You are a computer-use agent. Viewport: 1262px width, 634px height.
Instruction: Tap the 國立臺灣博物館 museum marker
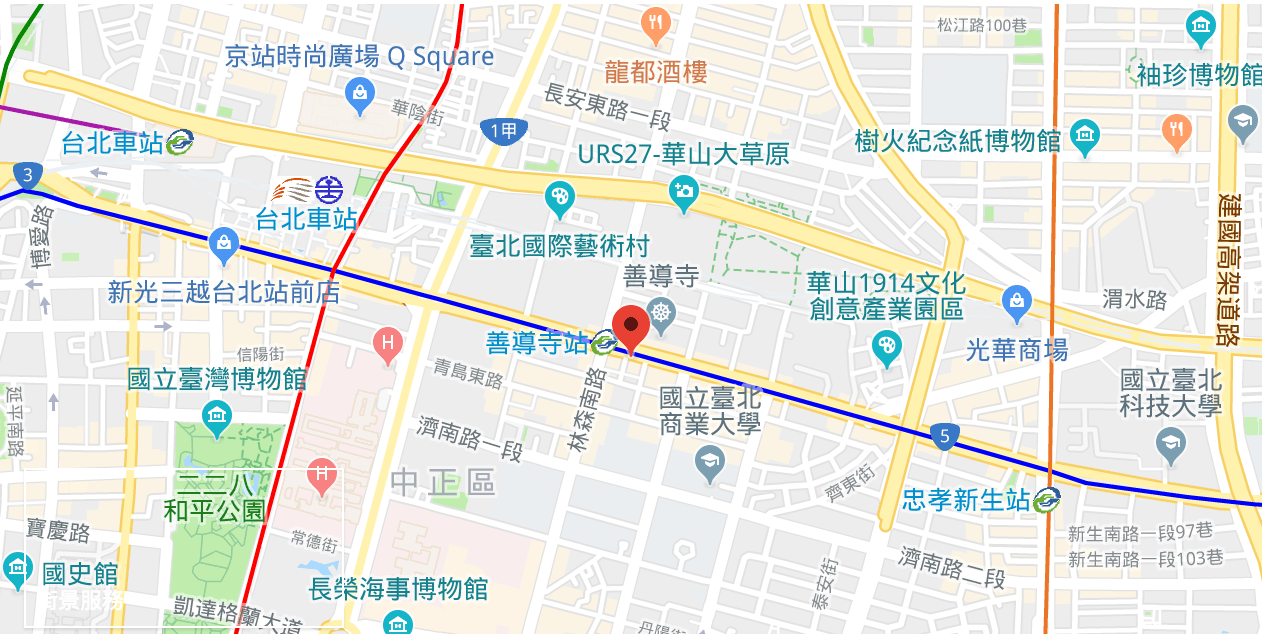(216, 414)
